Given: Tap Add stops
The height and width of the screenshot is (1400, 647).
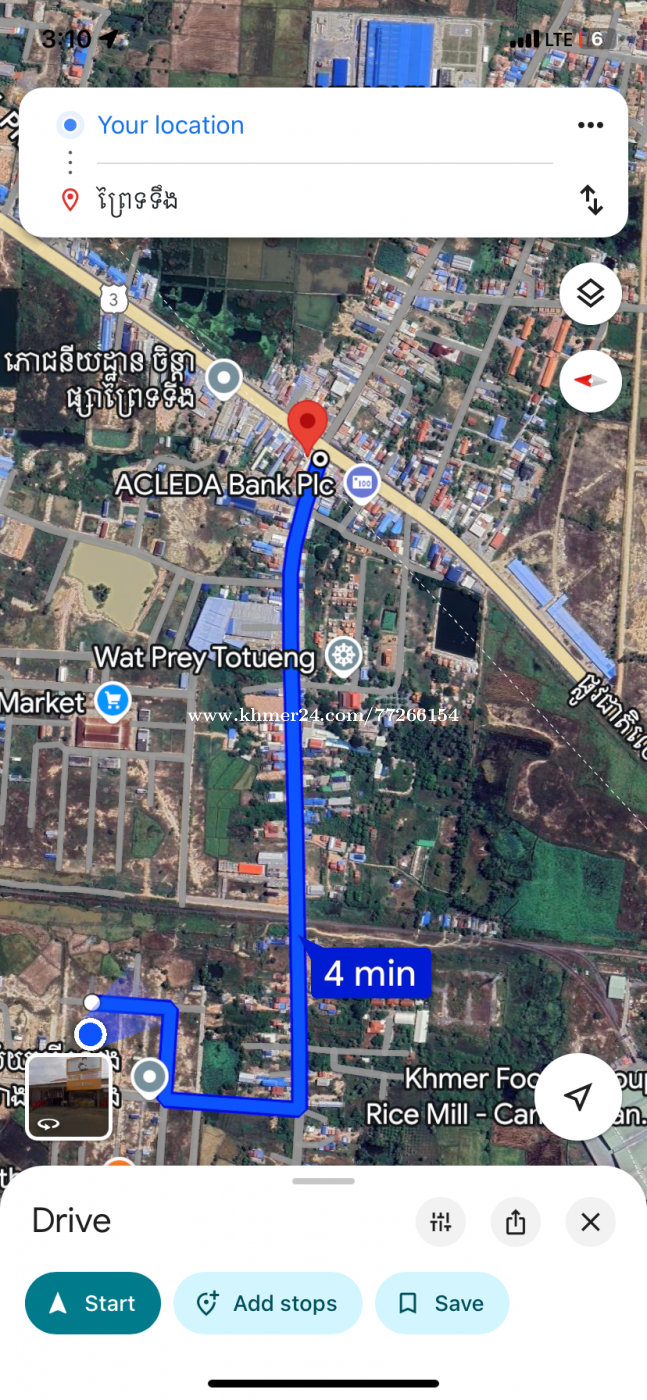Looking at the screenshot, I should click(268, 1303).
